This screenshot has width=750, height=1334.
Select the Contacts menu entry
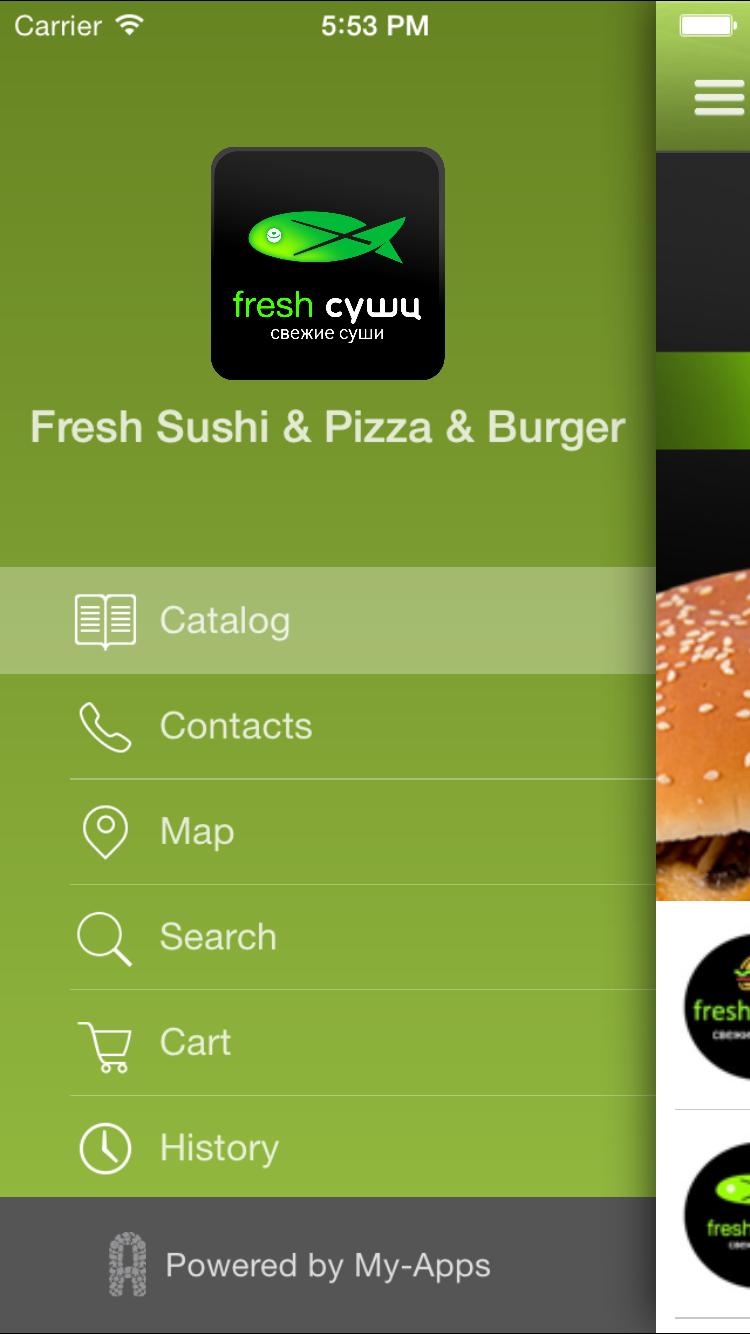coord(236,725)
